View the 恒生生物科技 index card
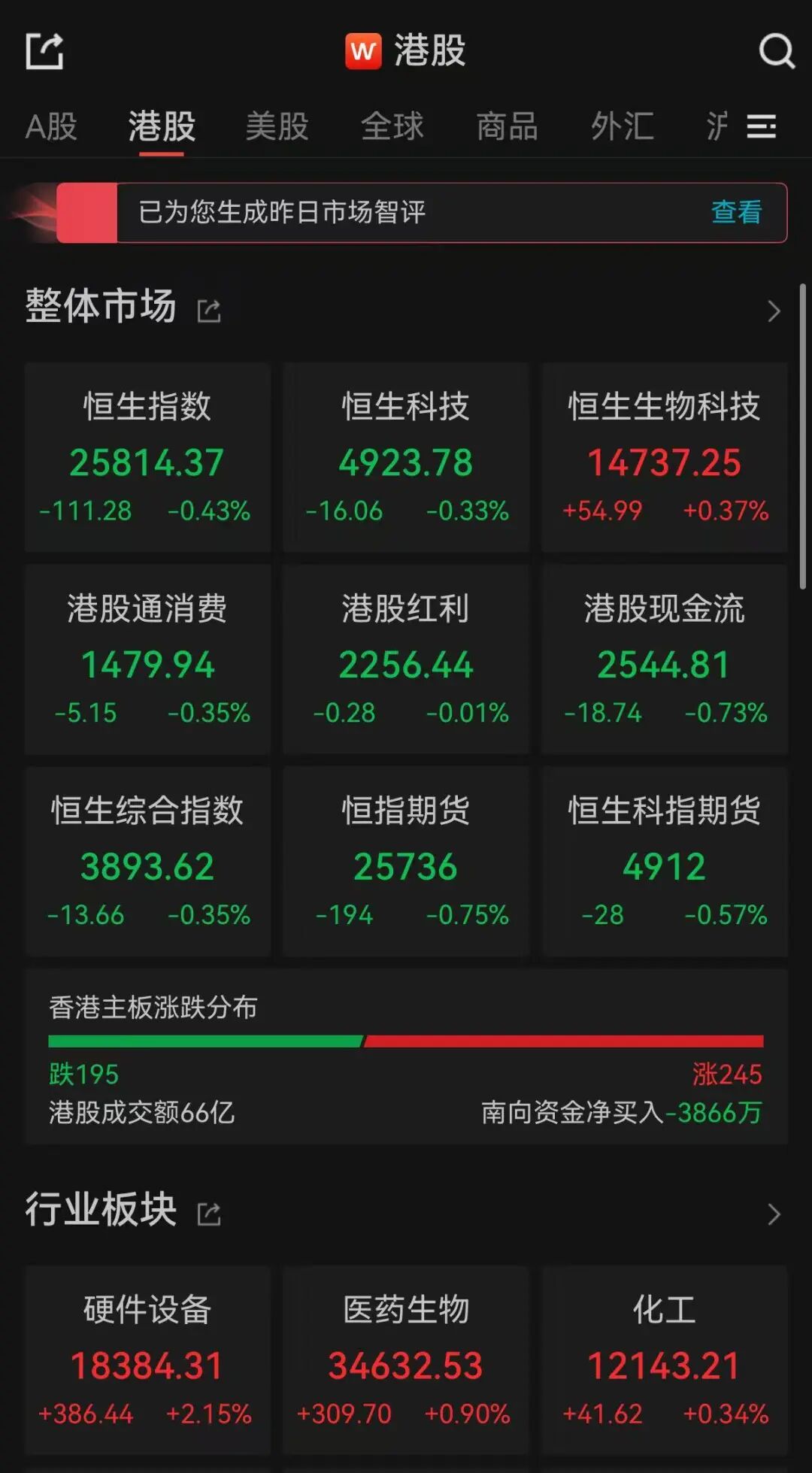812x1473 pixels. (x=665, y=457)
